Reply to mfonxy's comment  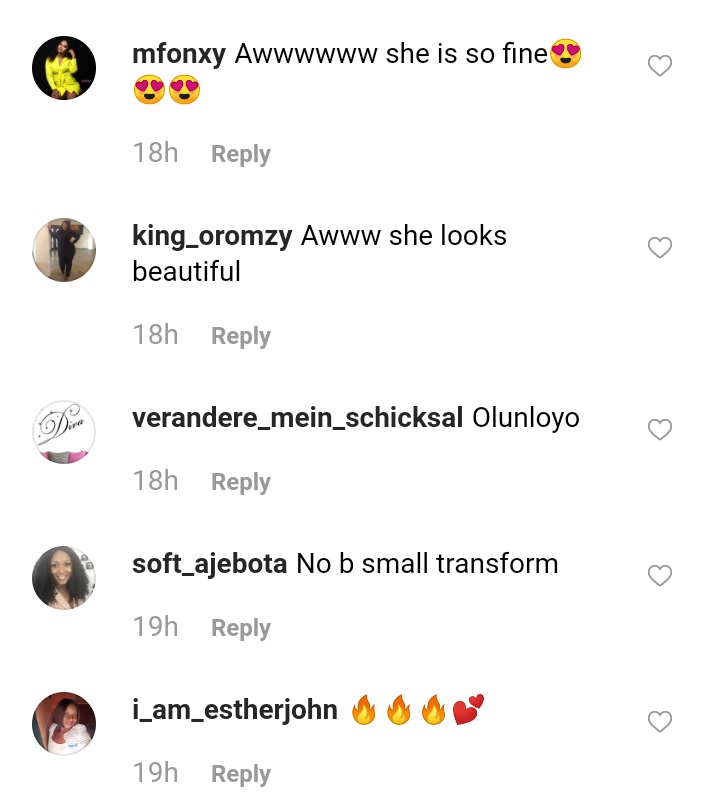coord(241,154)
